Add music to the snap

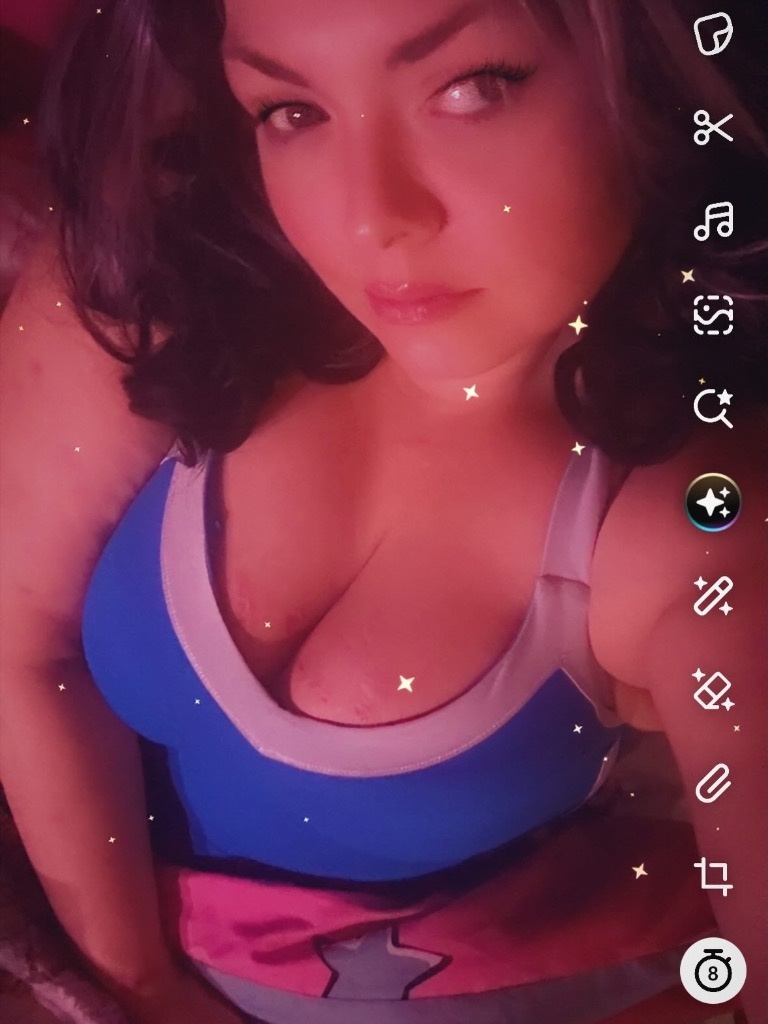[x=713, y=221]
